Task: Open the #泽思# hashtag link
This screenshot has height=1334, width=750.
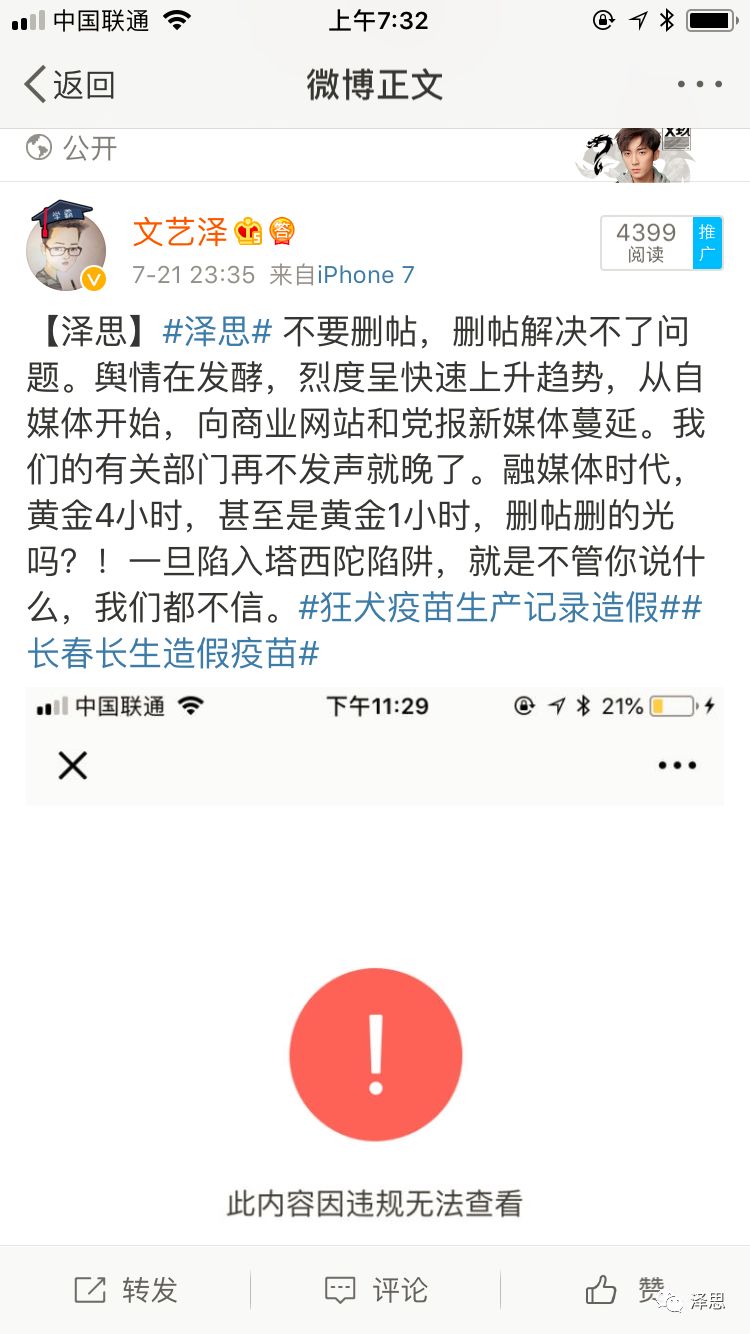Action: [217, 332]
